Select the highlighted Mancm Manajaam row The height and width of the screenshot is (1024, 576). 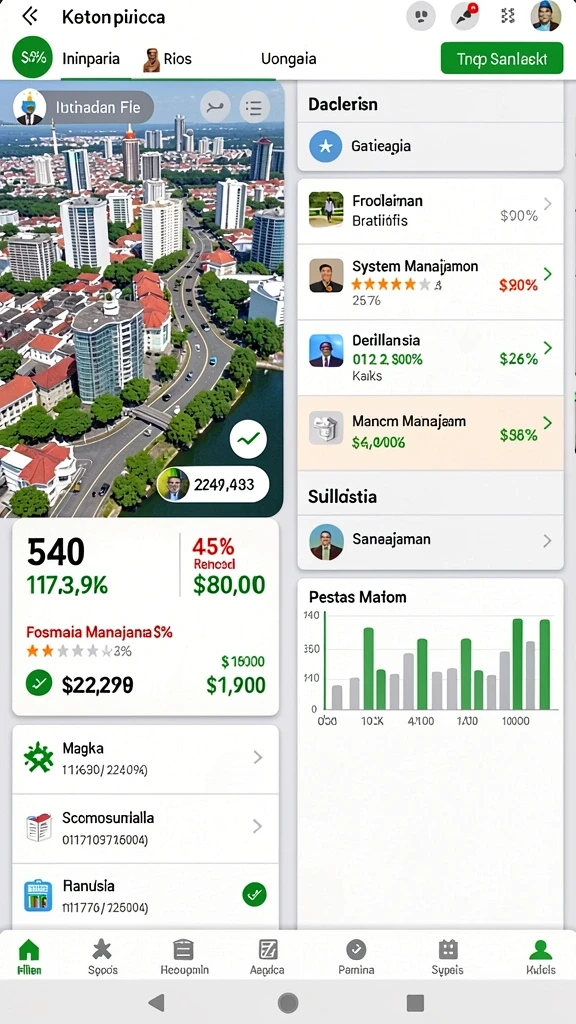430,432
